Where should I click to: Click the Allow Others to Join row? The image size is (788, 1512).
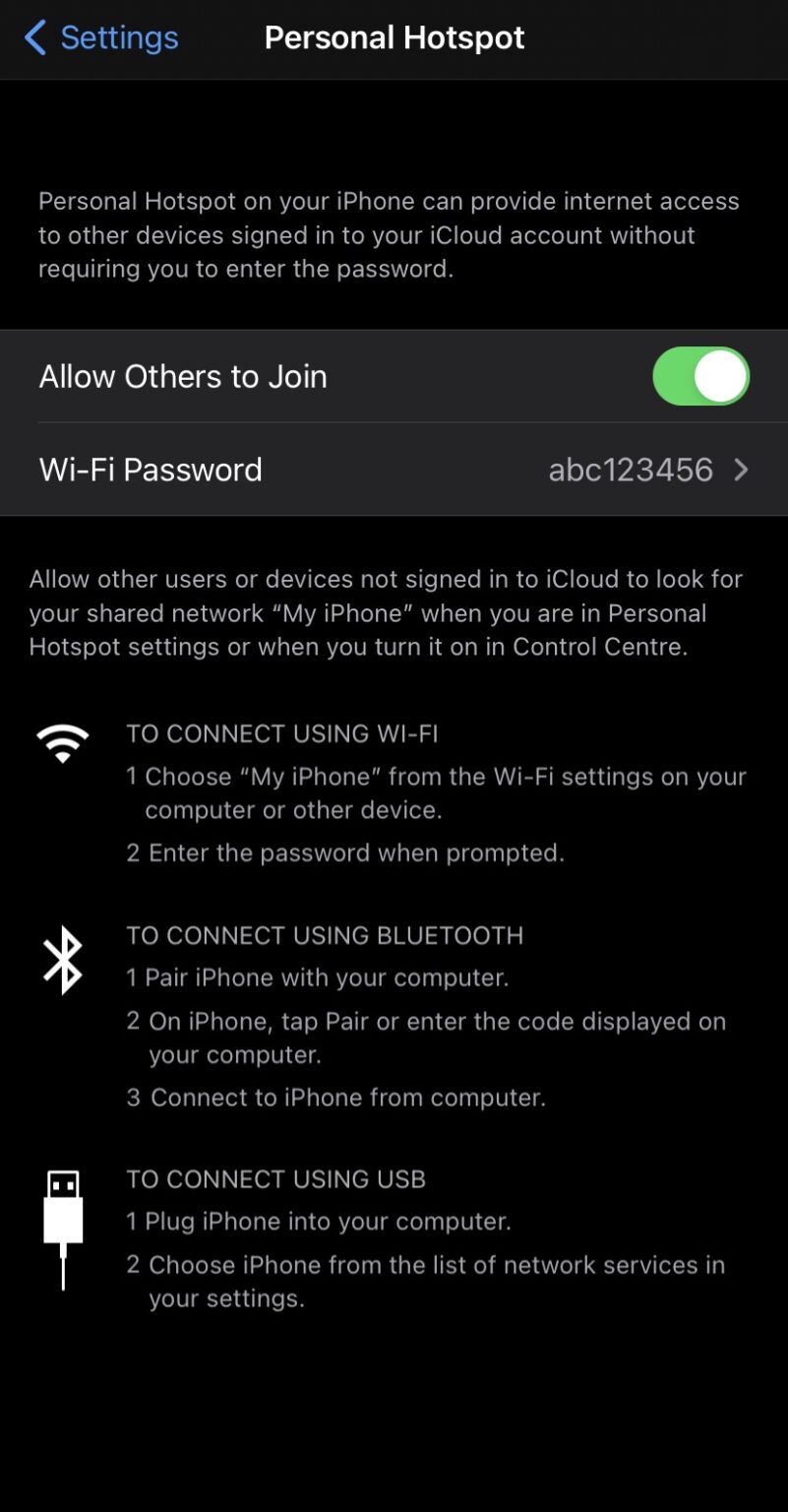295,376
